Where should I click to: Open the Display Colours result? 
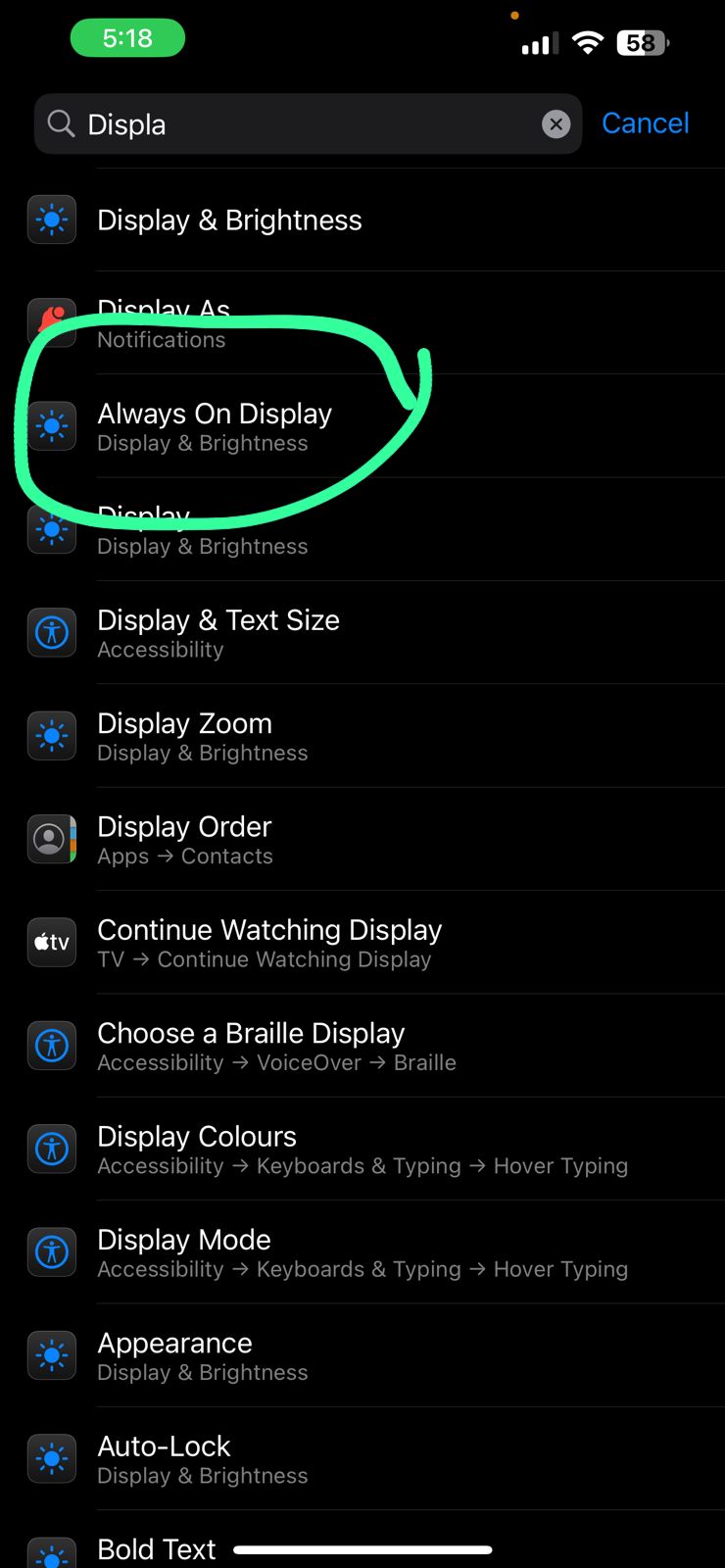click(362, 1150)
